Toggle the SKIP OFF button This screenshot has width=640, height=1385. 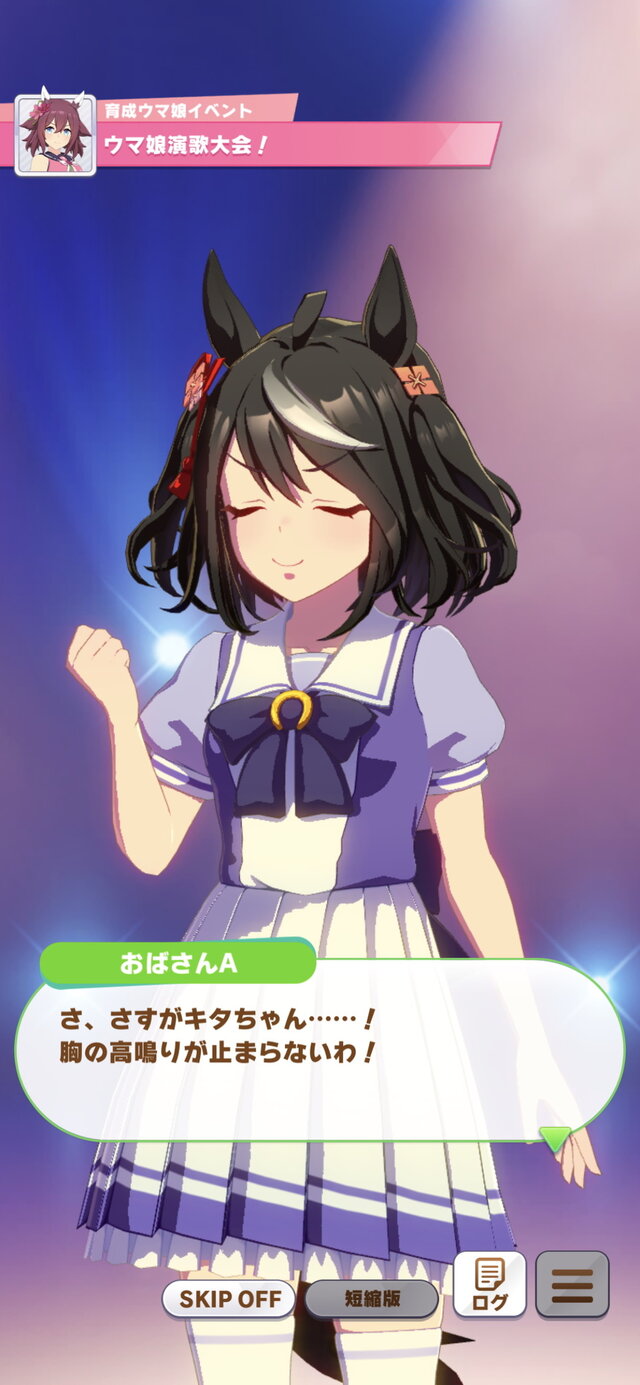click(229, 1299)
